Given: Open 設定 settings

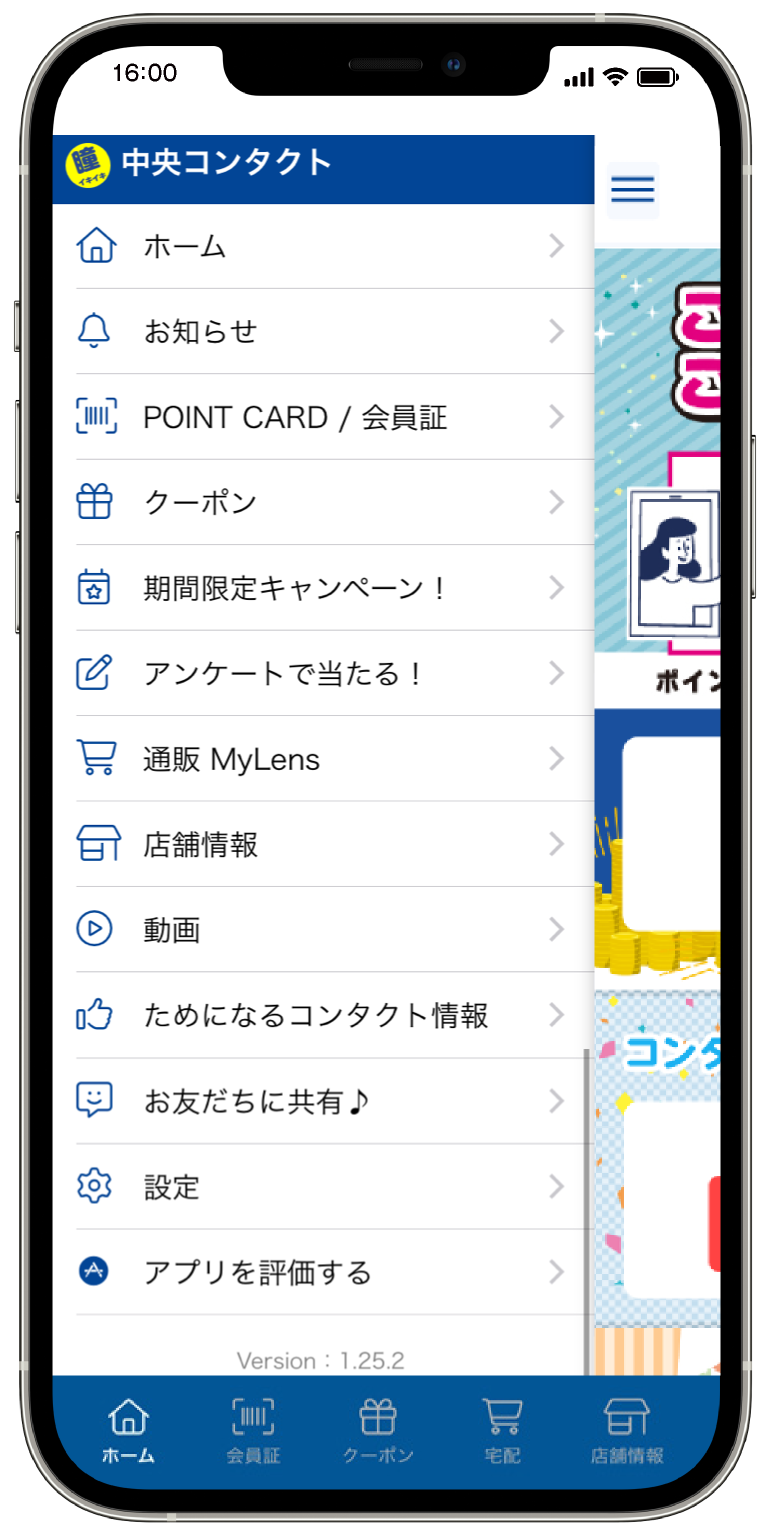Looking at the screenshot, I should (322, 1186).
